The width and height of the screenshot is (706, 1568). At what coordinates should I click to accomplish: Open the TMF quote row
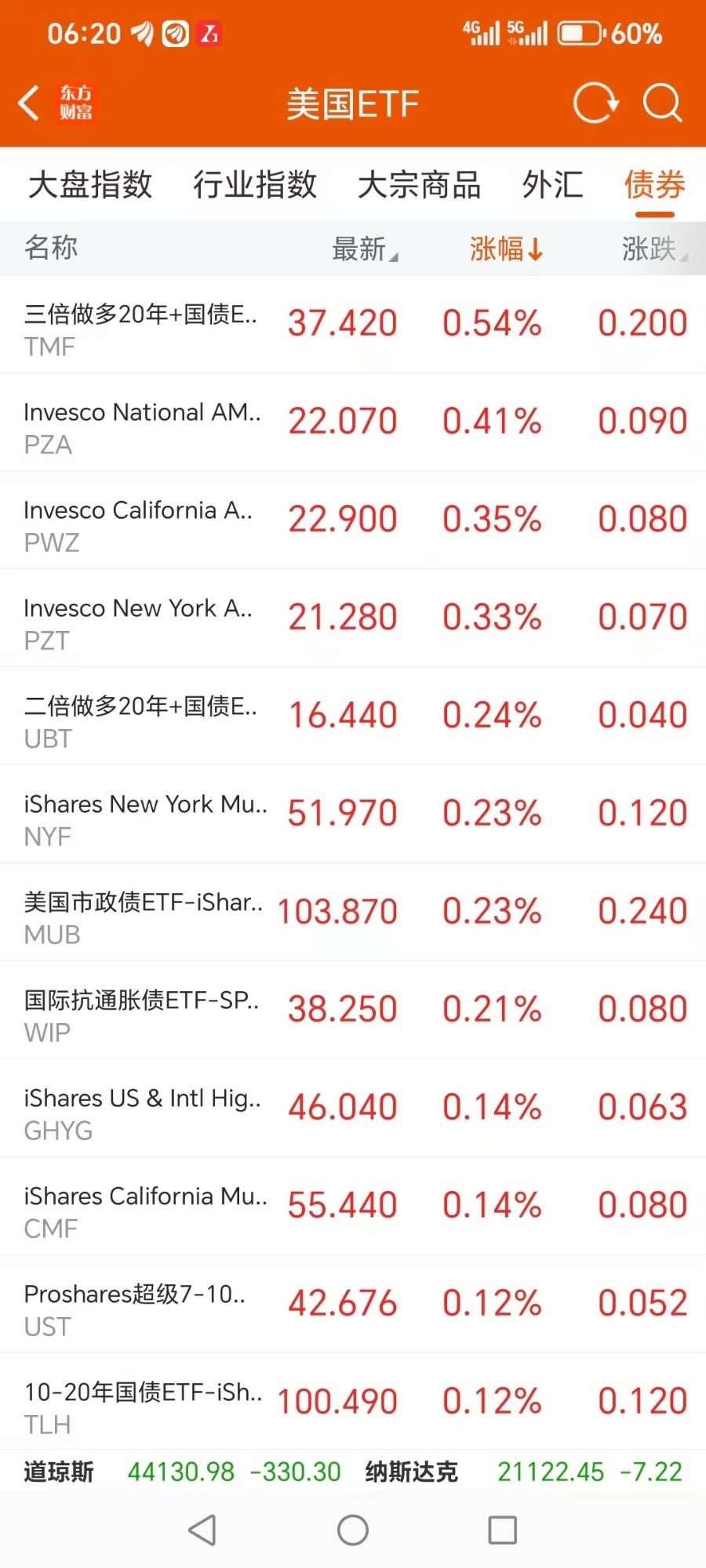point(353,325)
